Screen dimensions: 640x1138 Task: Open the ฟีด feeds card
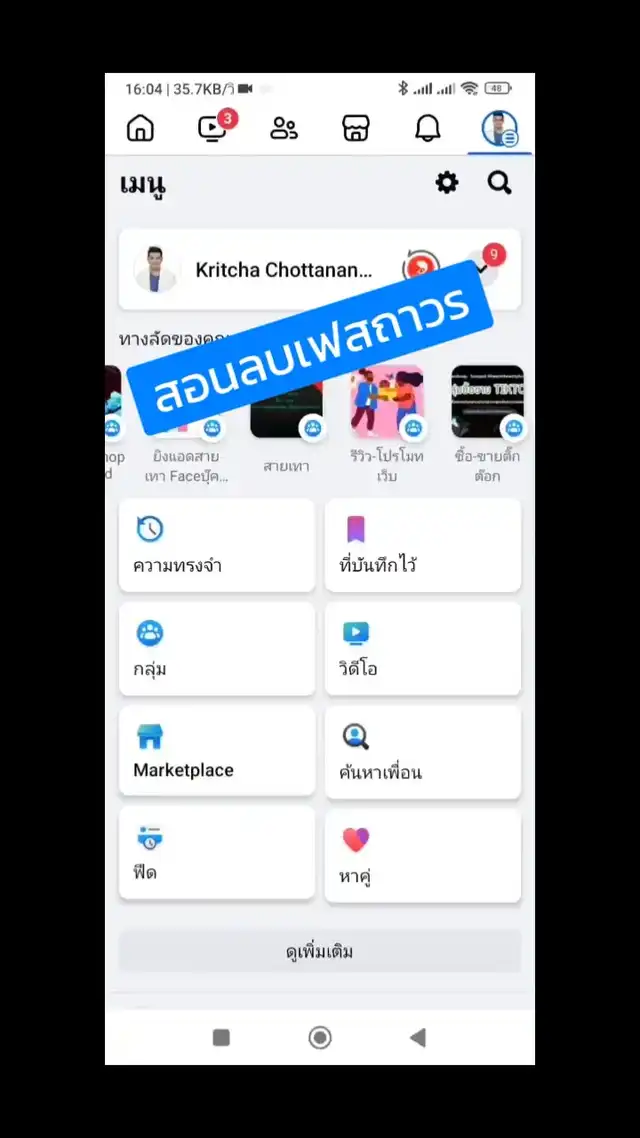[x=217, y=855]
